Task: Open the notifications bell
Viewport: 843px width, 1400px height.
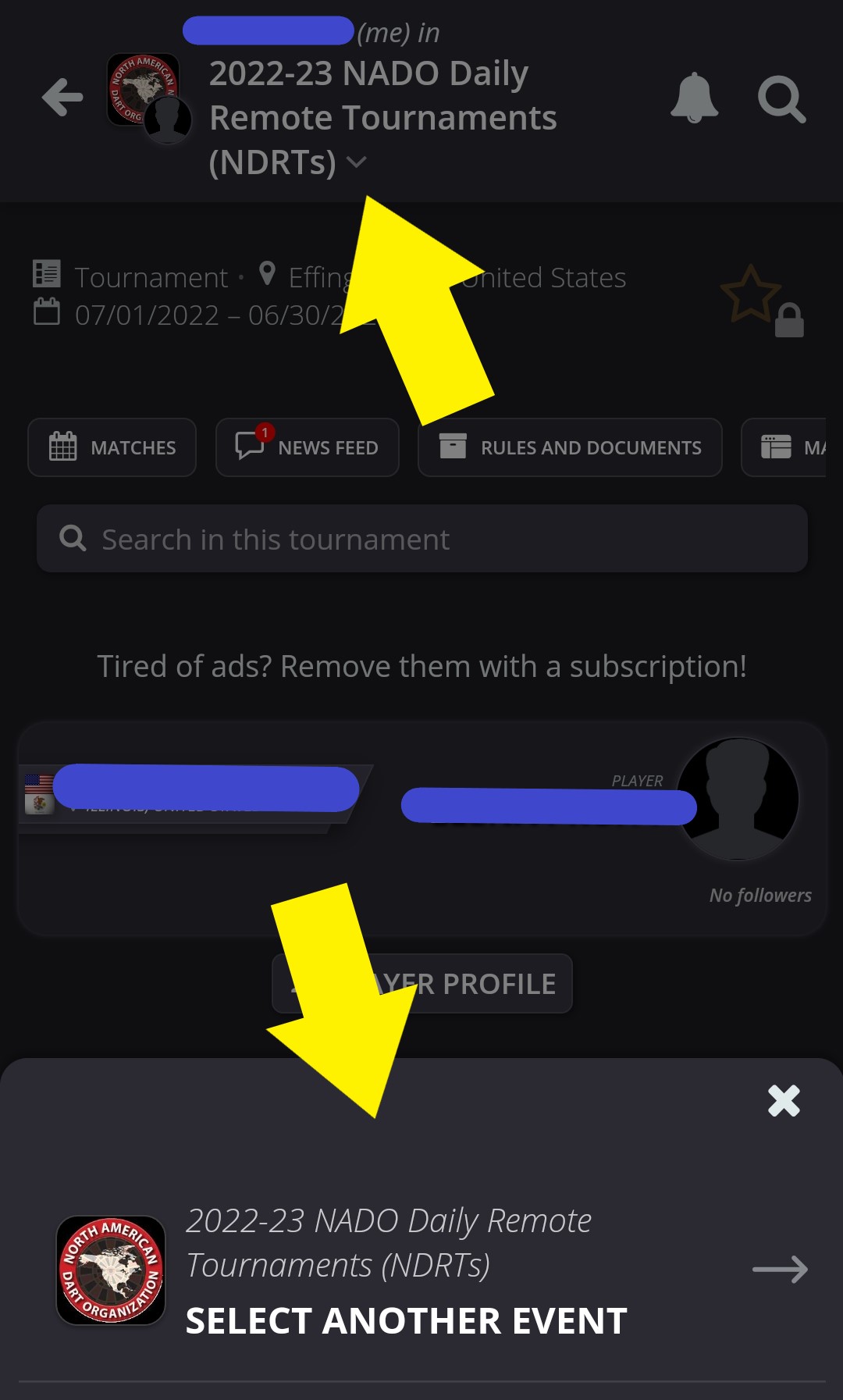Action: pos(694,98)
